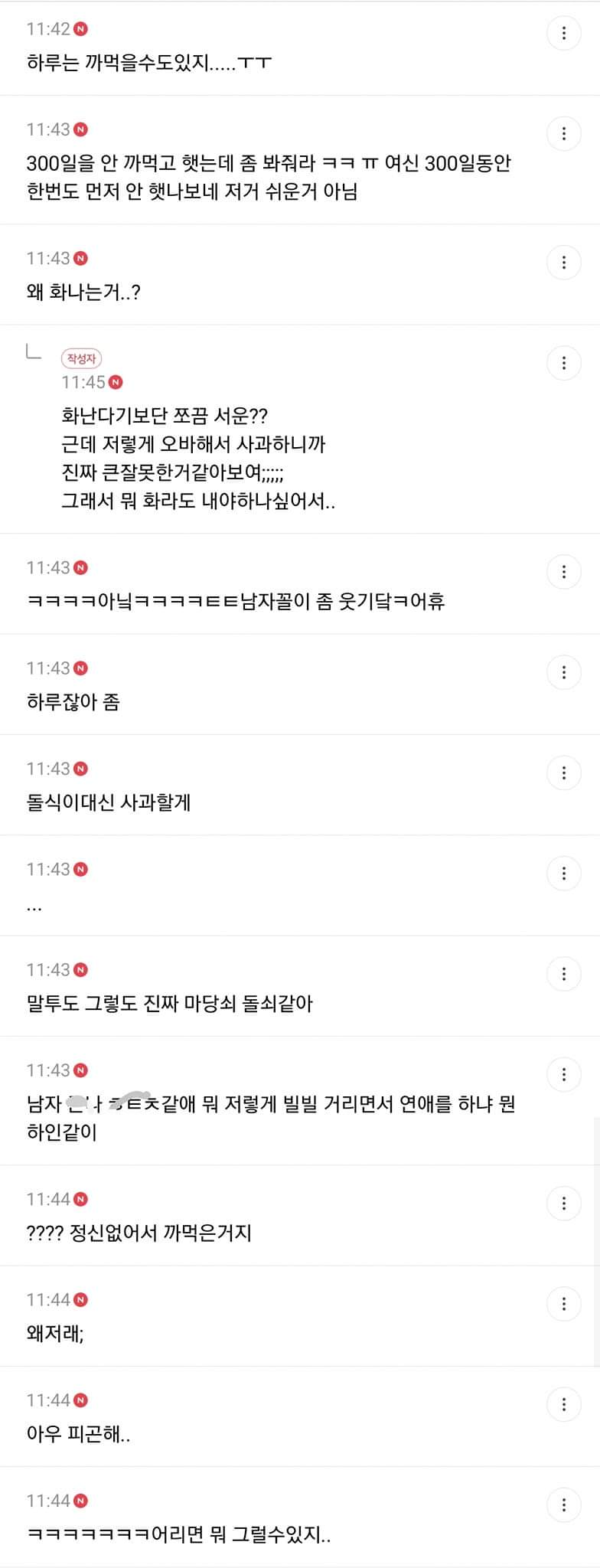Open options for the '정신없어서 까먹은거지' comment
600x1568 pixels.
coord(564,1203)
